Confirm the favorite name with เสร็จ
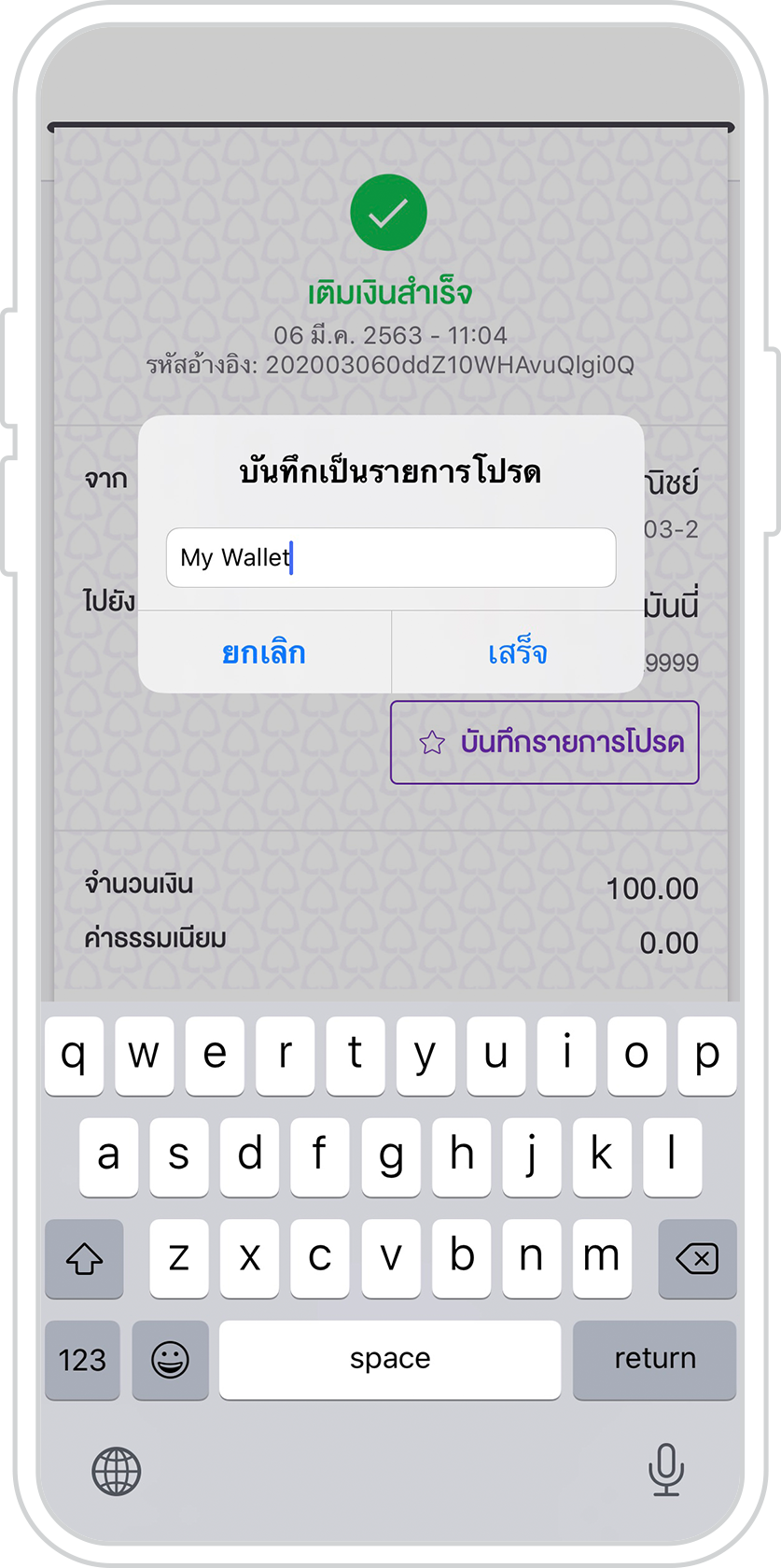 518,652
